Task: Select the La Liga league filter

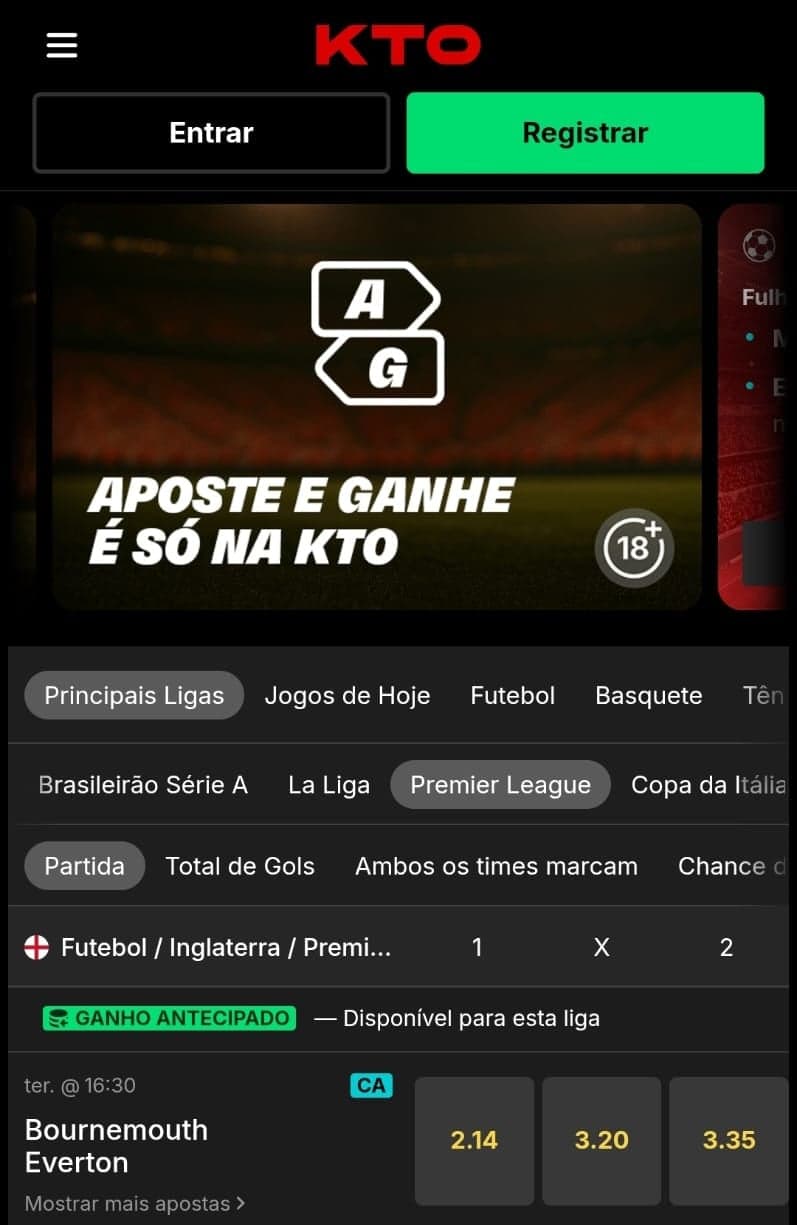Action: tap(329, 785)
